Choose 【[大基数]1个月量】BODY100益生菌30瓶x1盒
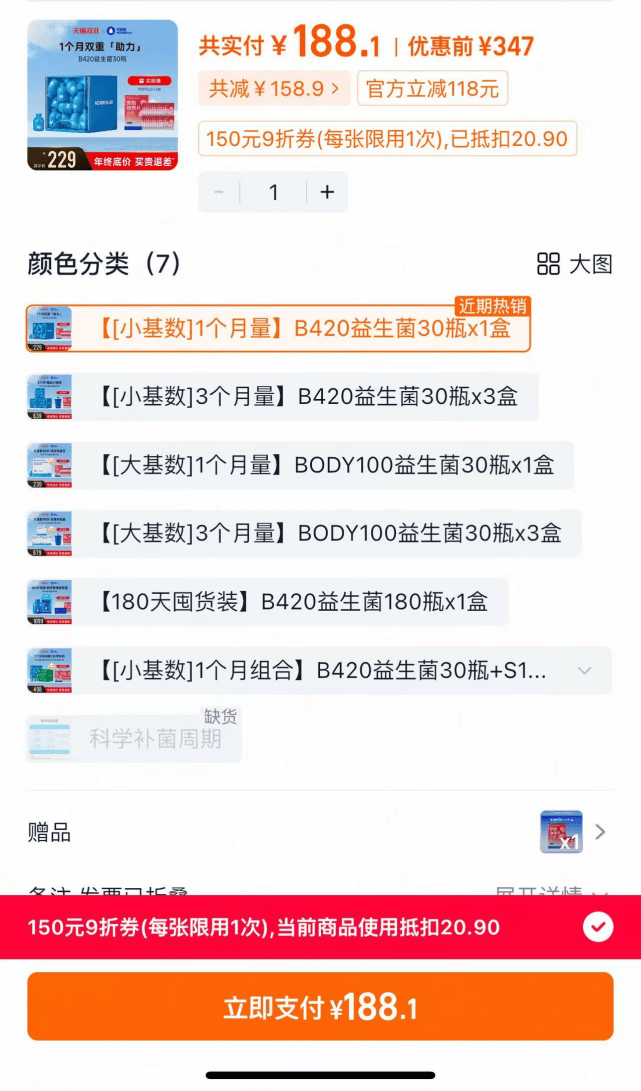The height and width of the screenshot is (1091, 641). point(300,465)
